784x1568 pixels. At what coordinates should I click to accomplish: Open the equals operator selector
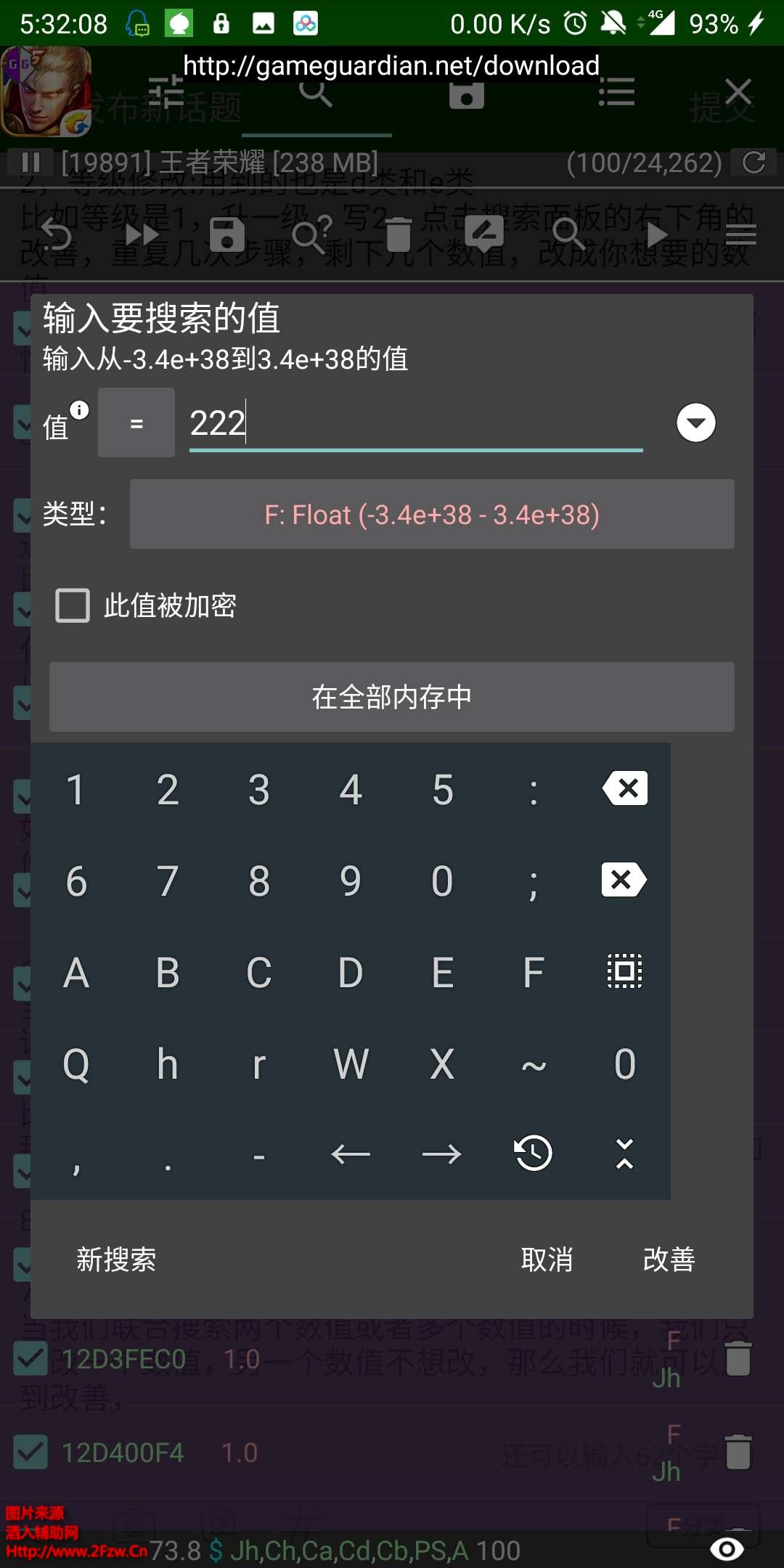[x=136, y=423]
